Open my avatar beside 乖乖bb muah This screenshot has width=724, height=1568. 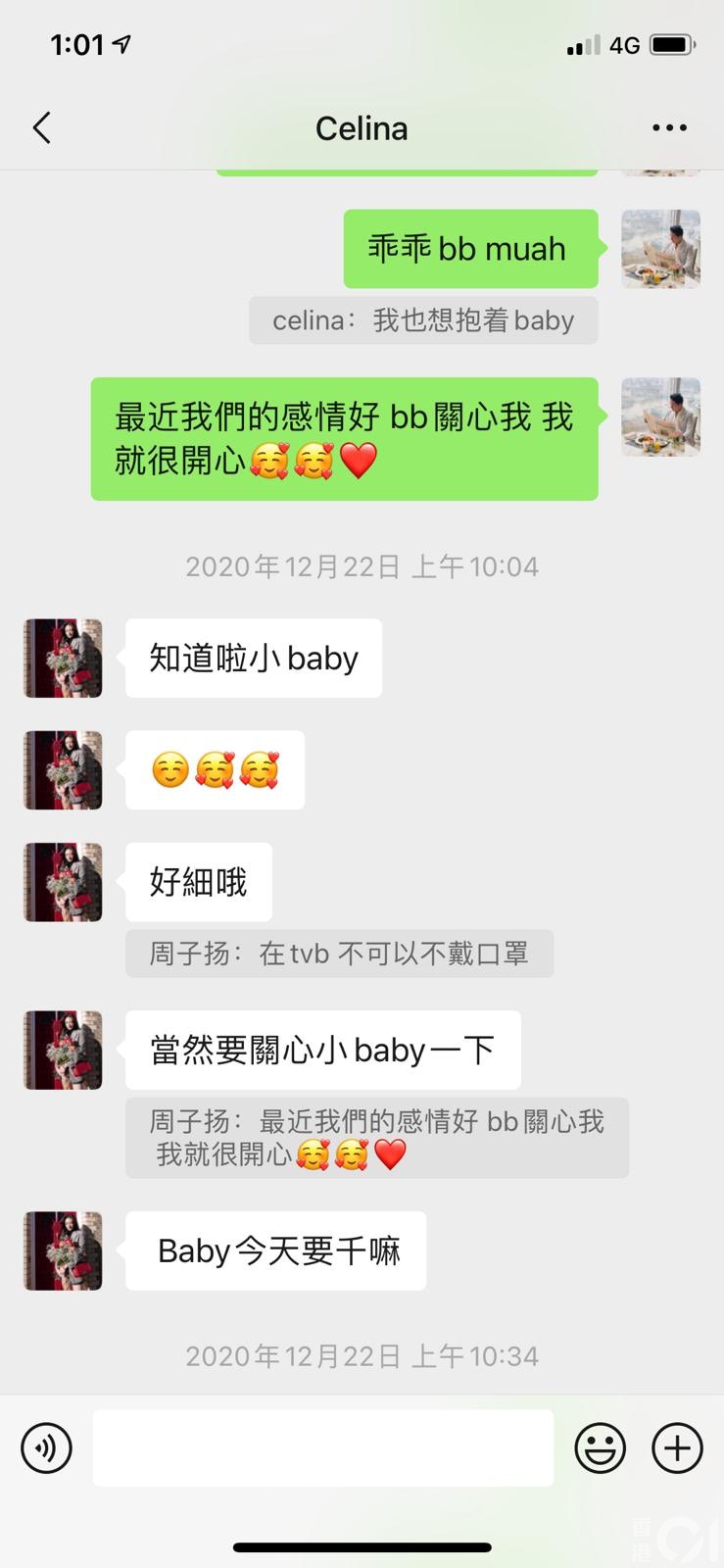[661, 249]
